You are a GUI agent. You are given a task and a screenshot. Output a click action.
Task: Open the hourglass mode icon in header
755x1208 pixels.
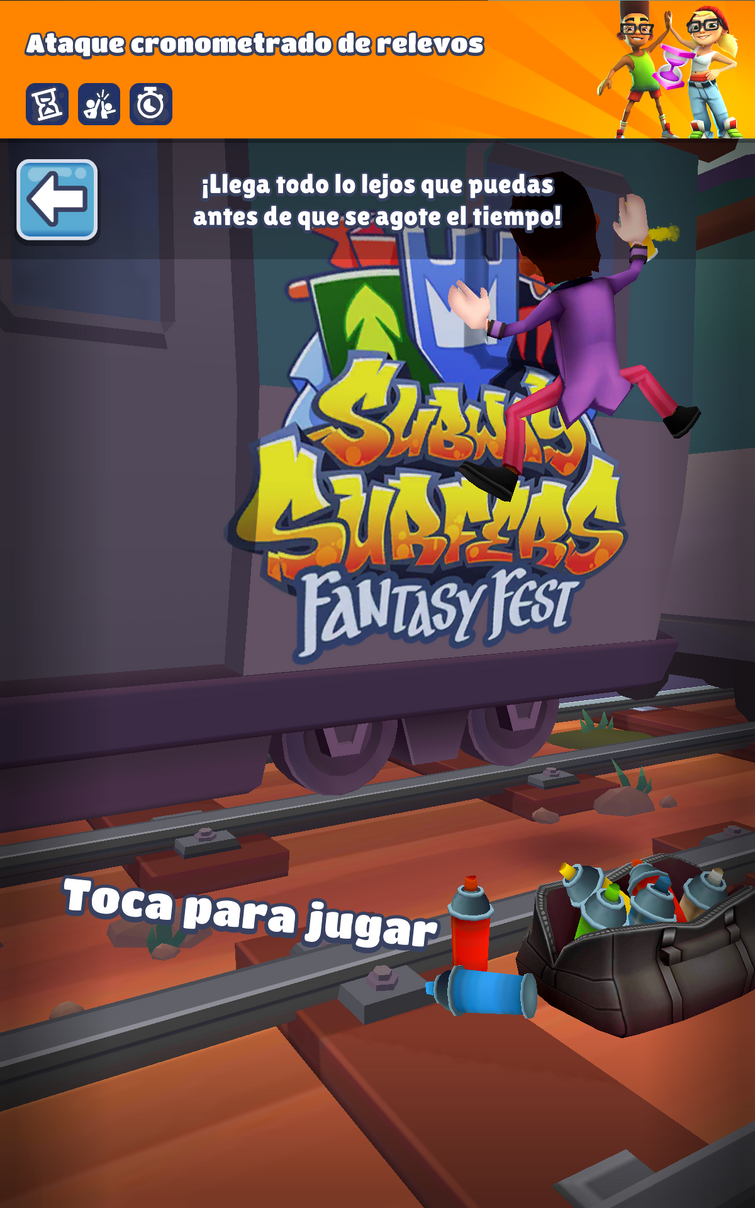(x=47, y=104)
